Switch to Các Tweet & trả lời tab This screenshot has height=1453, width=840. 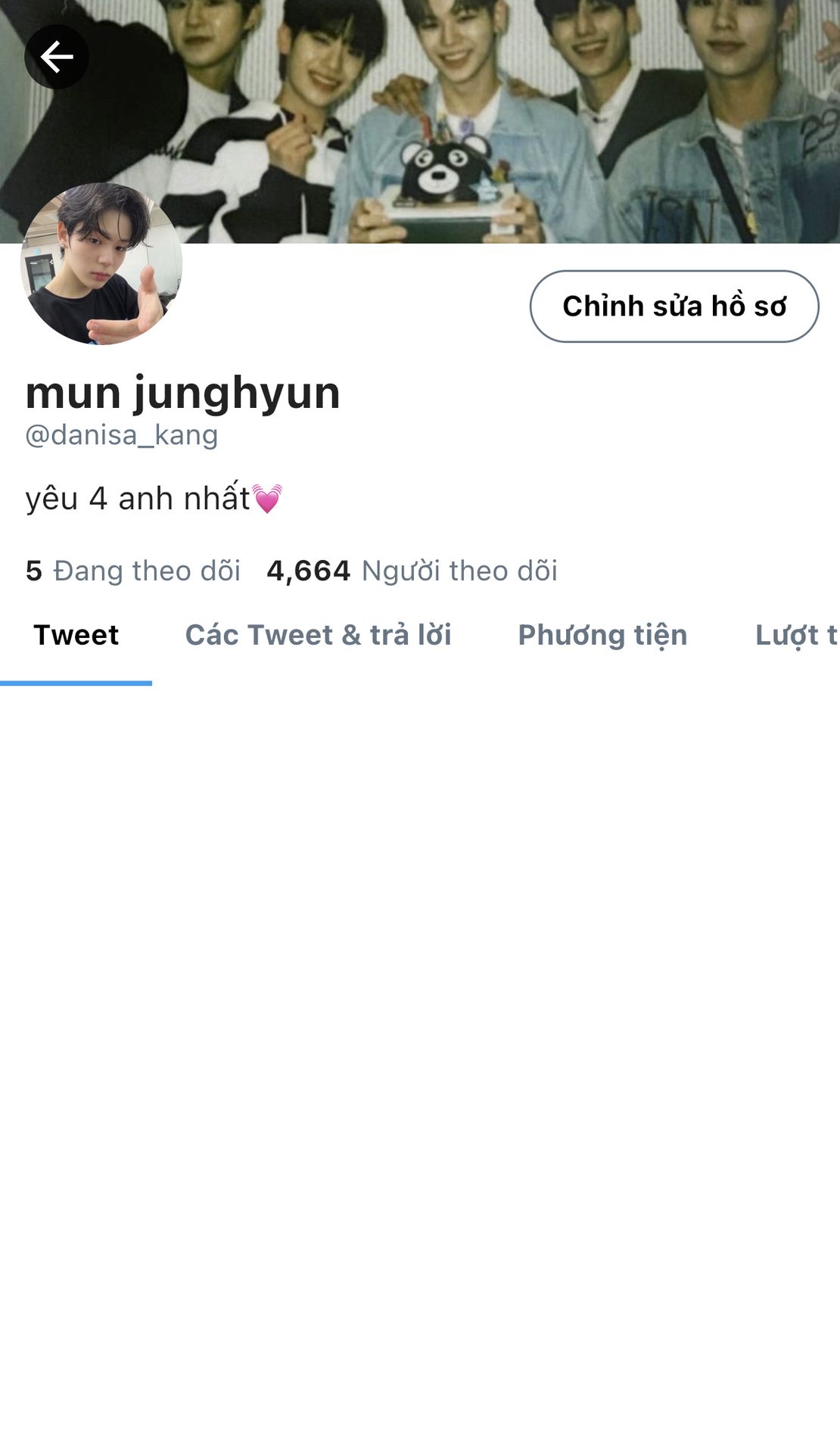(318, 636)
